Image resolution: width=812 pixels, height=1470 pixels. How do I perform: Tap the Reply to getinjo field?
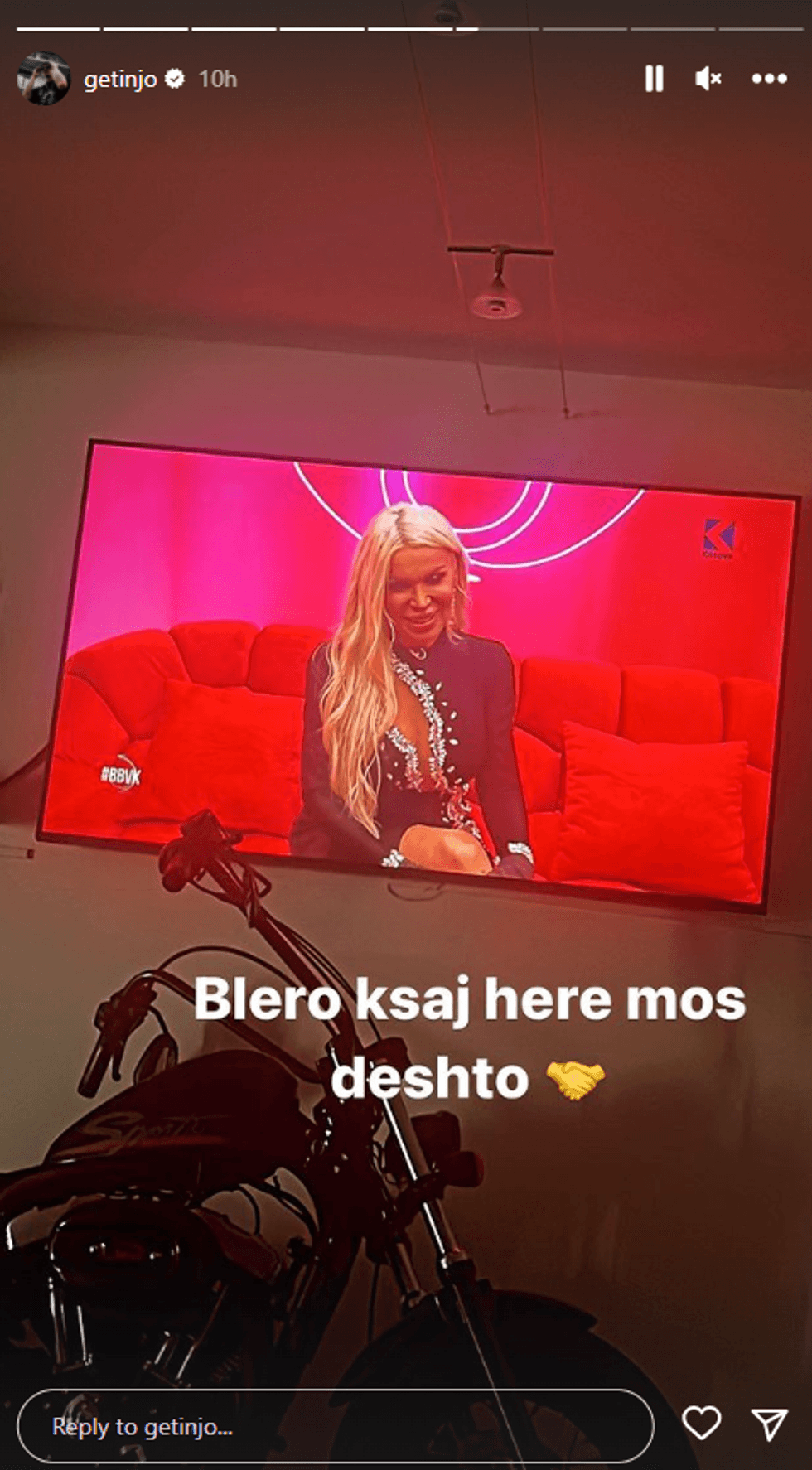(x=335, y=1426)
